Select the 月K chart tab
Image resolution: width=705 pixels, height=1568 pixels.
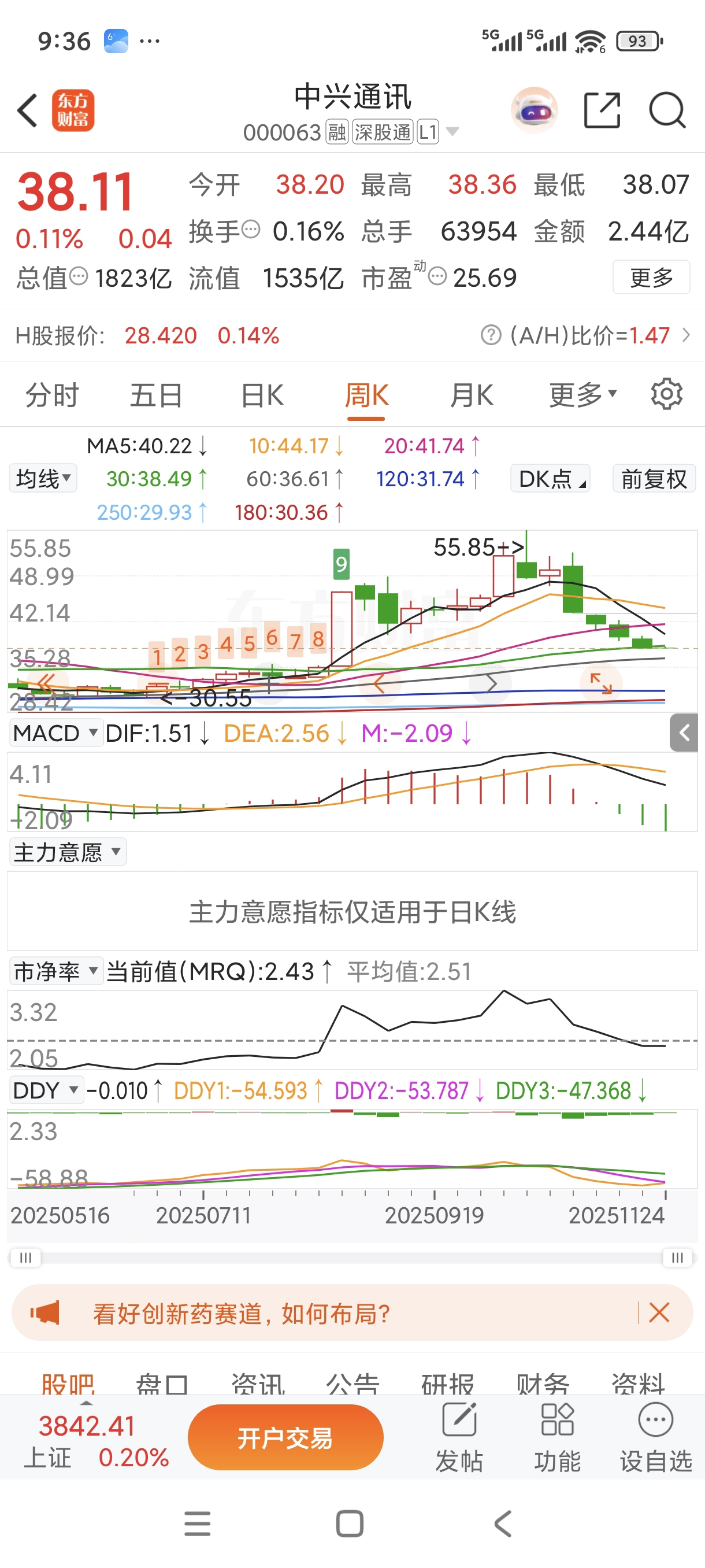472,395
